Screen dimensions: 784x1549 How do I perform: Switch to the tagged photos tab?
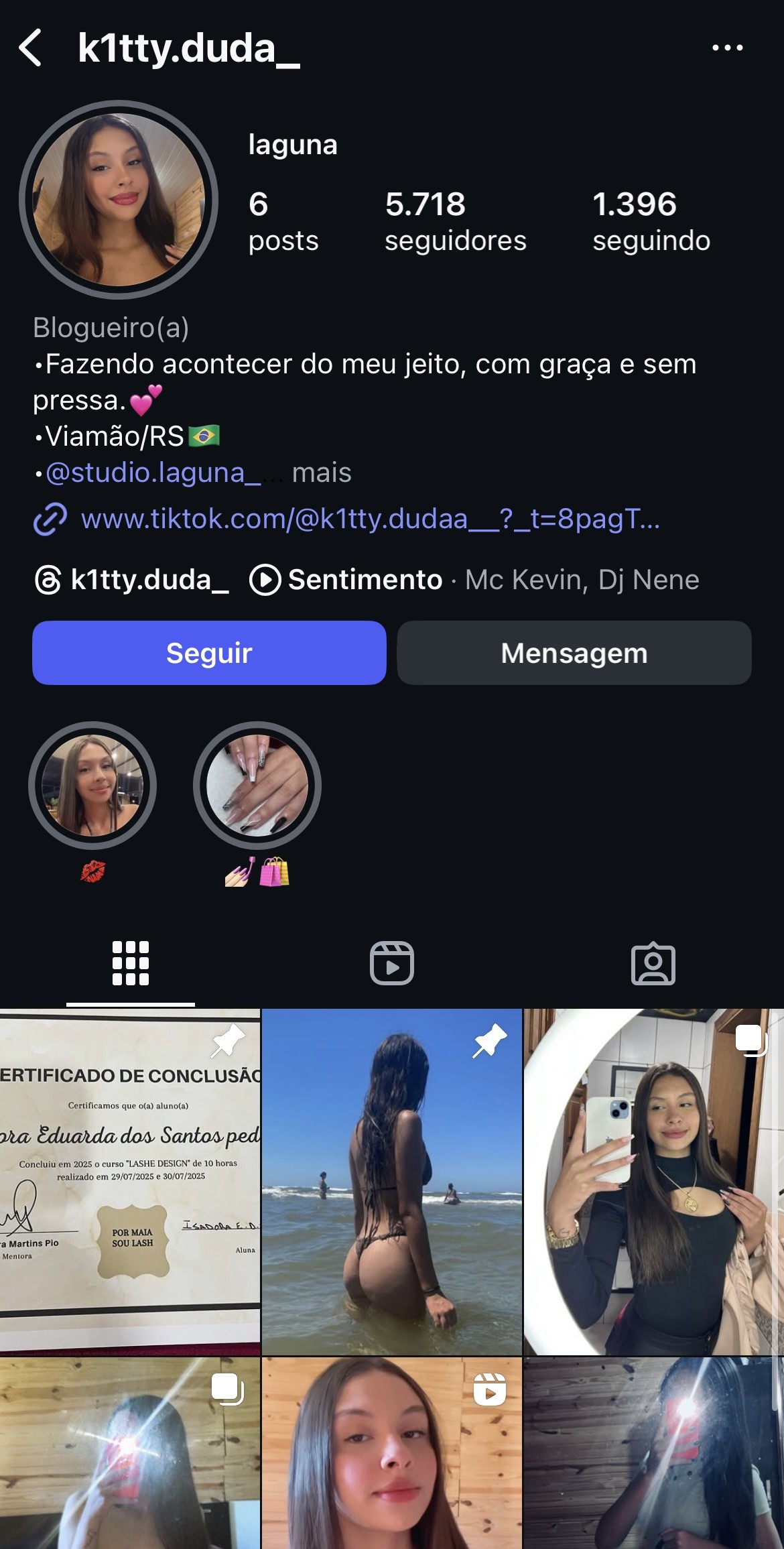click(x=653, y=964)
